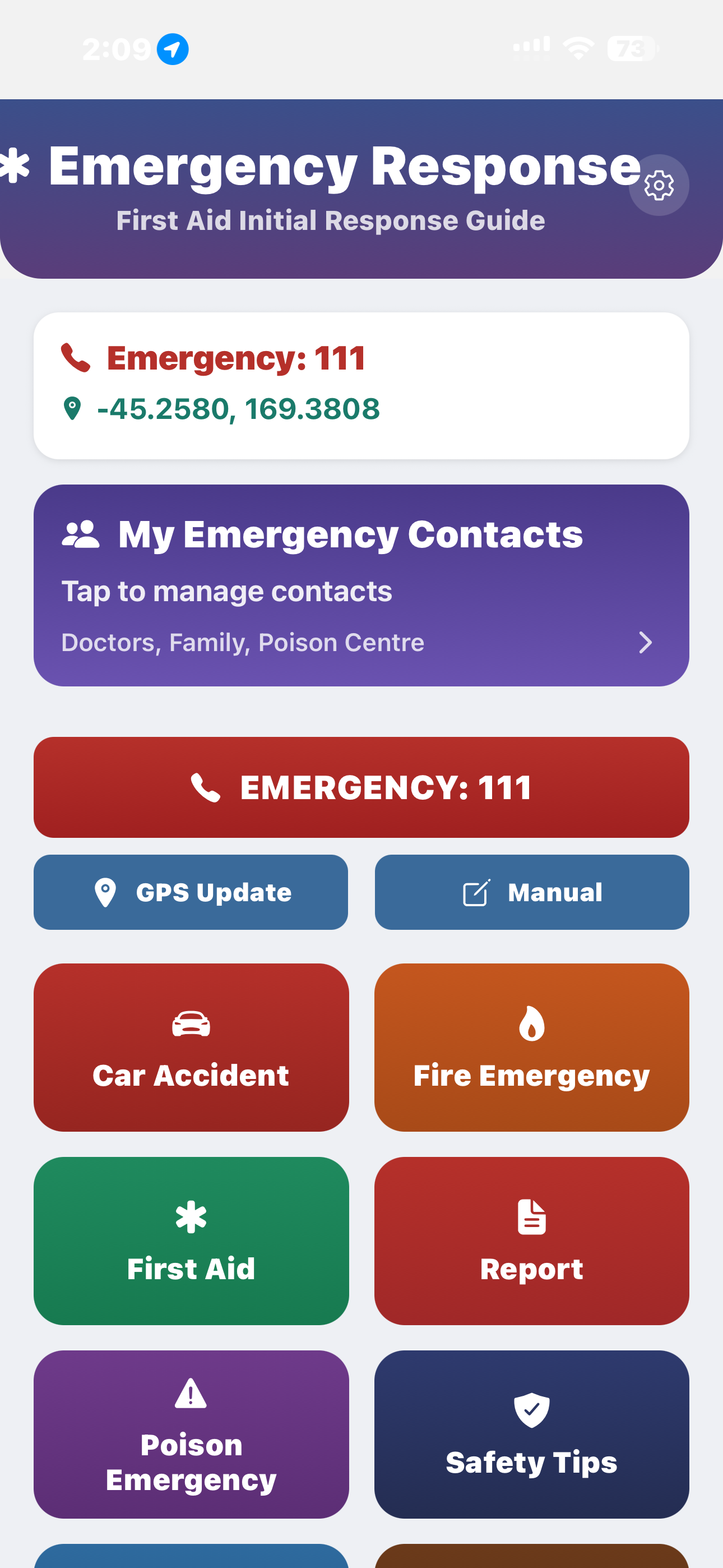Open My Emergency Contacts card

[361, 585]
